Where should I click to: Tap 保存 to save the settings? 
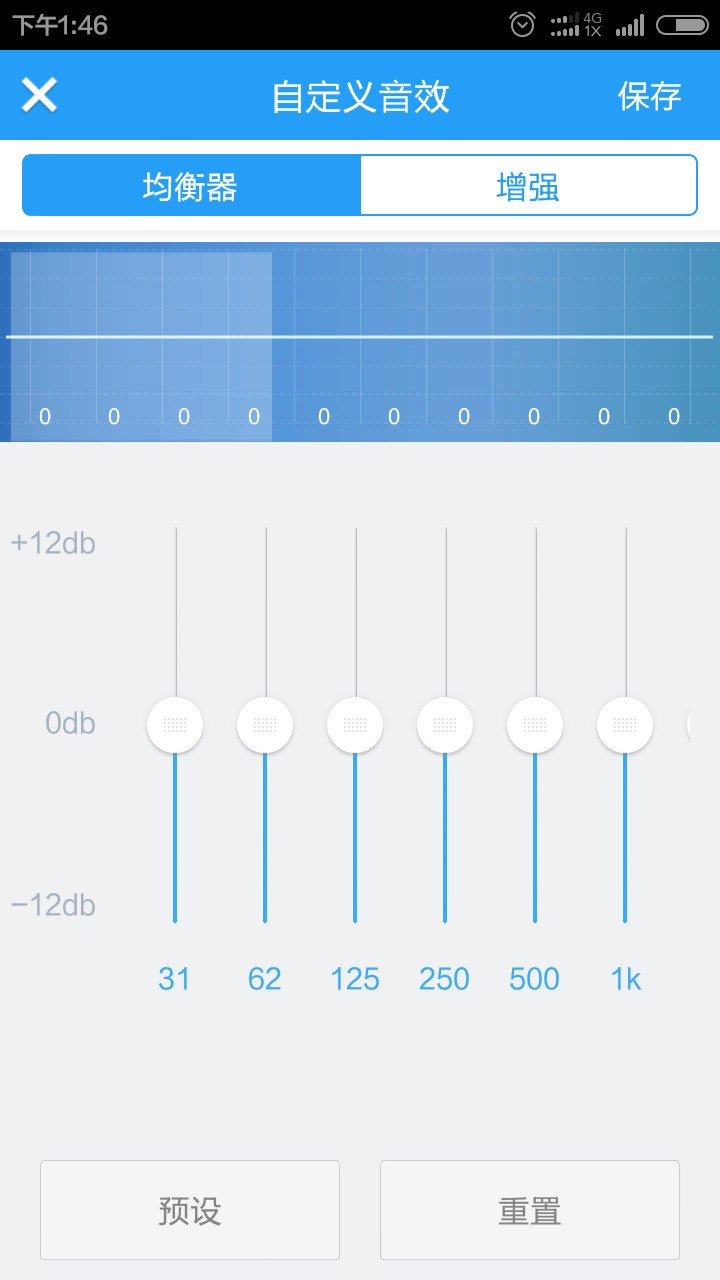pyautogui.click(x=649, y=96)
